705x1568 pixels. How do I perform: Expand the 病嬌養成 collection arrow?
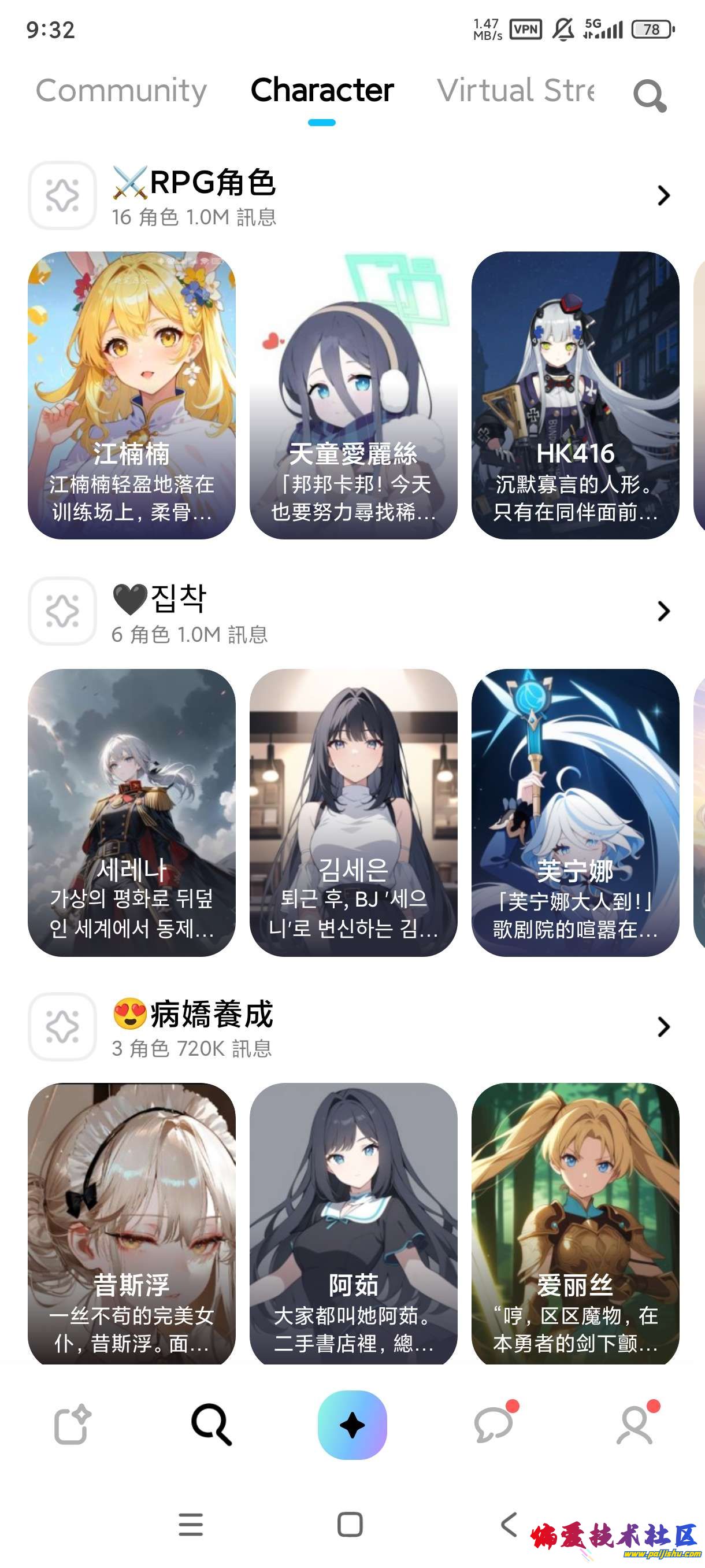click(x=663, y=1027)
